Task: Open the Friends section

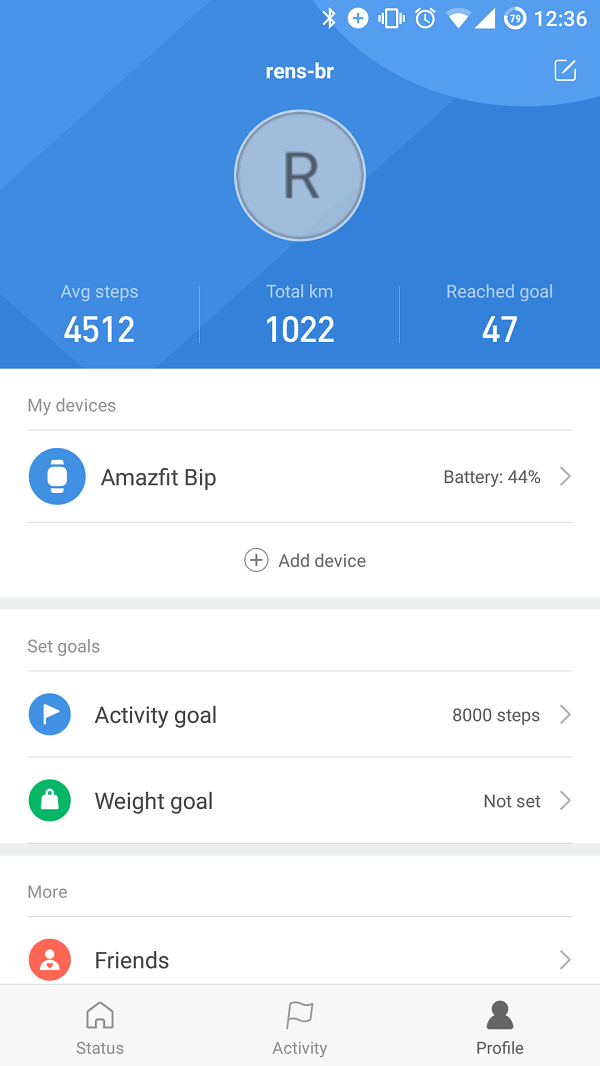Action: click(300, 960)
